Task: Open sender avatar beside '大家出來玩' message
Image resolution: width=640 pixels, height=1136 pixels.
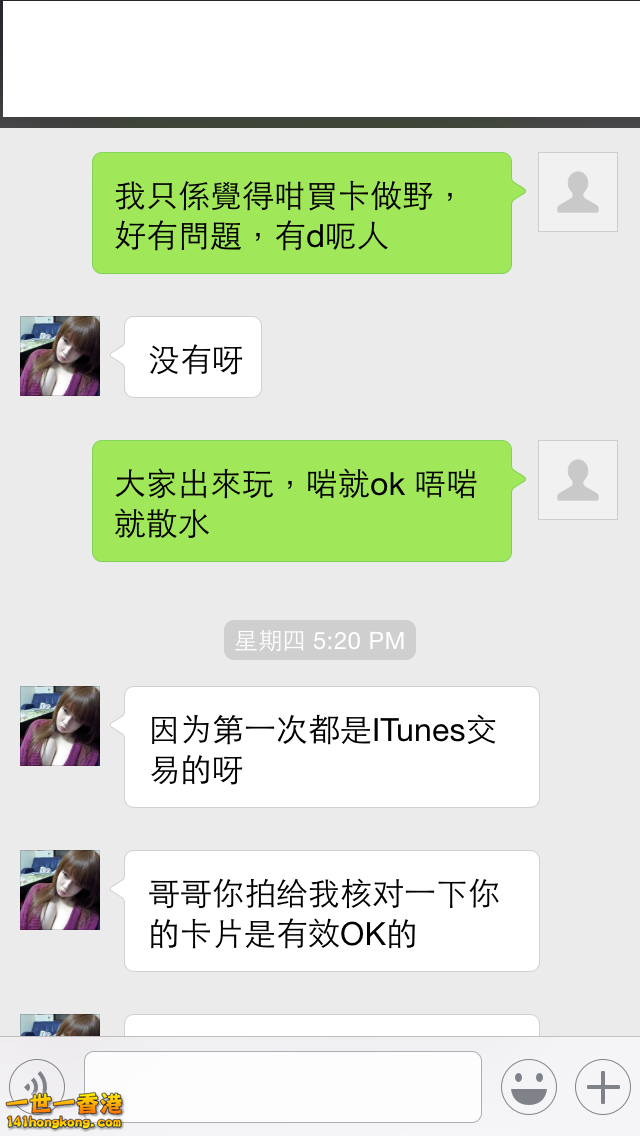Action: tap(578, 480)
